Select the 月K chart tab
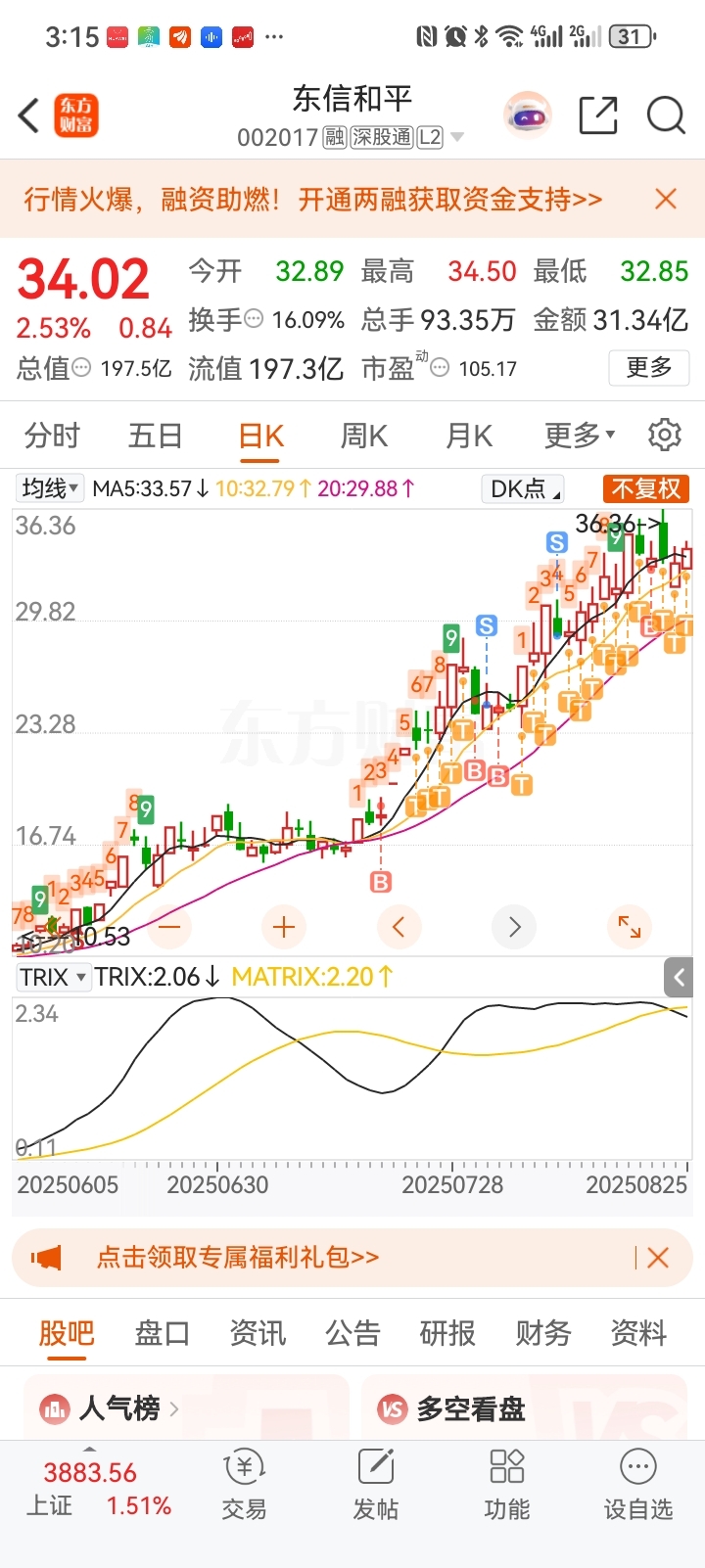The image size is (705, 1568). click(469, 435)
